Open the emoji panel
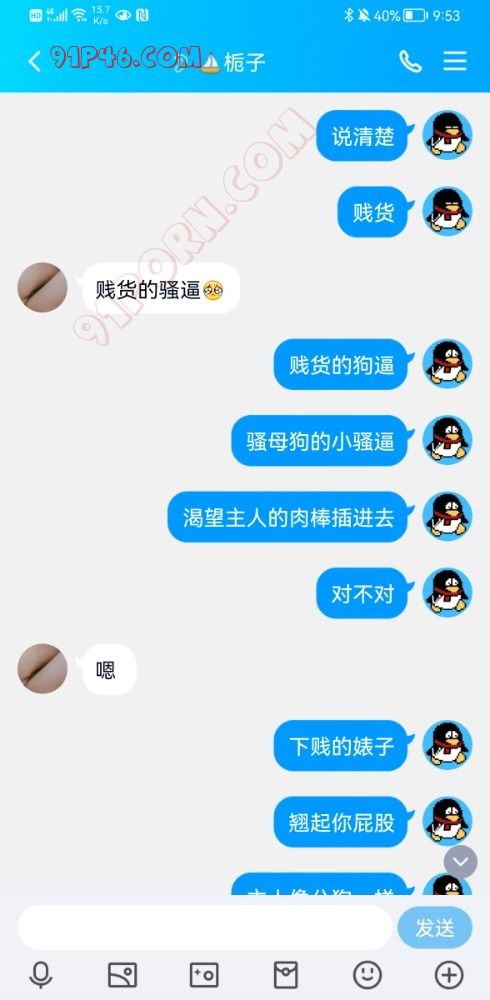The image size is (490, 1000). pyautogui.click(x=368, y=974)
